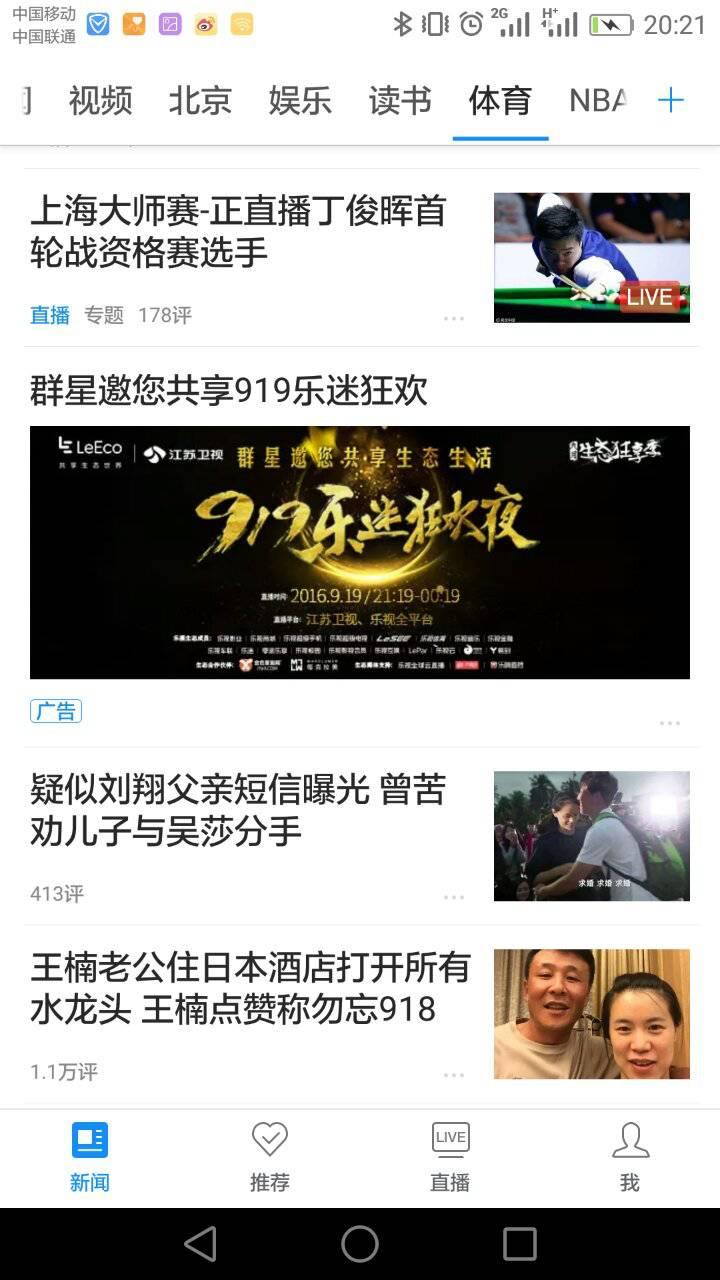720x1280 pixels.
Task: Read the 疑似刘翔父亲短信曝光 article
Action: pyautogui.click(x=238, y=810)
